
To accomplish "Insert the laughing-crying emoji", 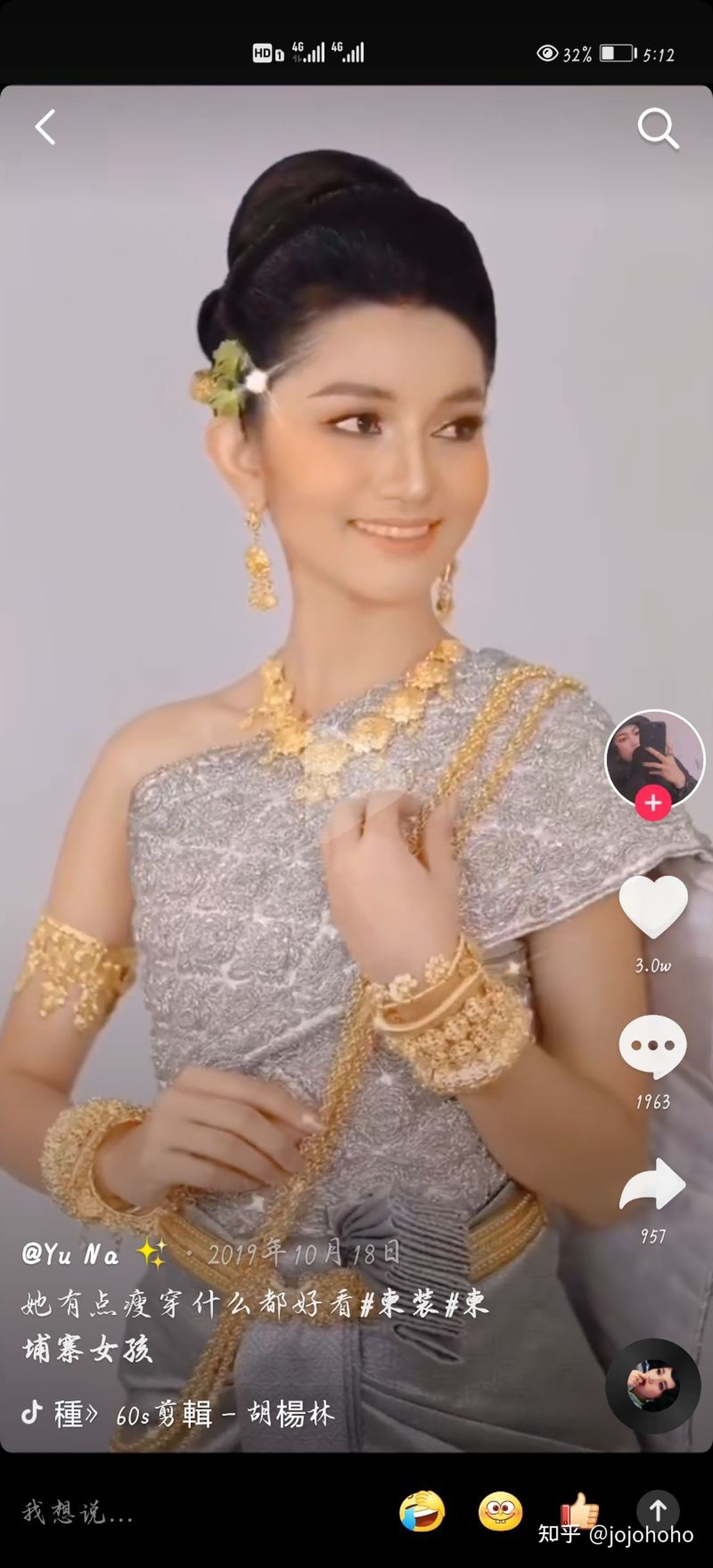I will click(422, 1511).
